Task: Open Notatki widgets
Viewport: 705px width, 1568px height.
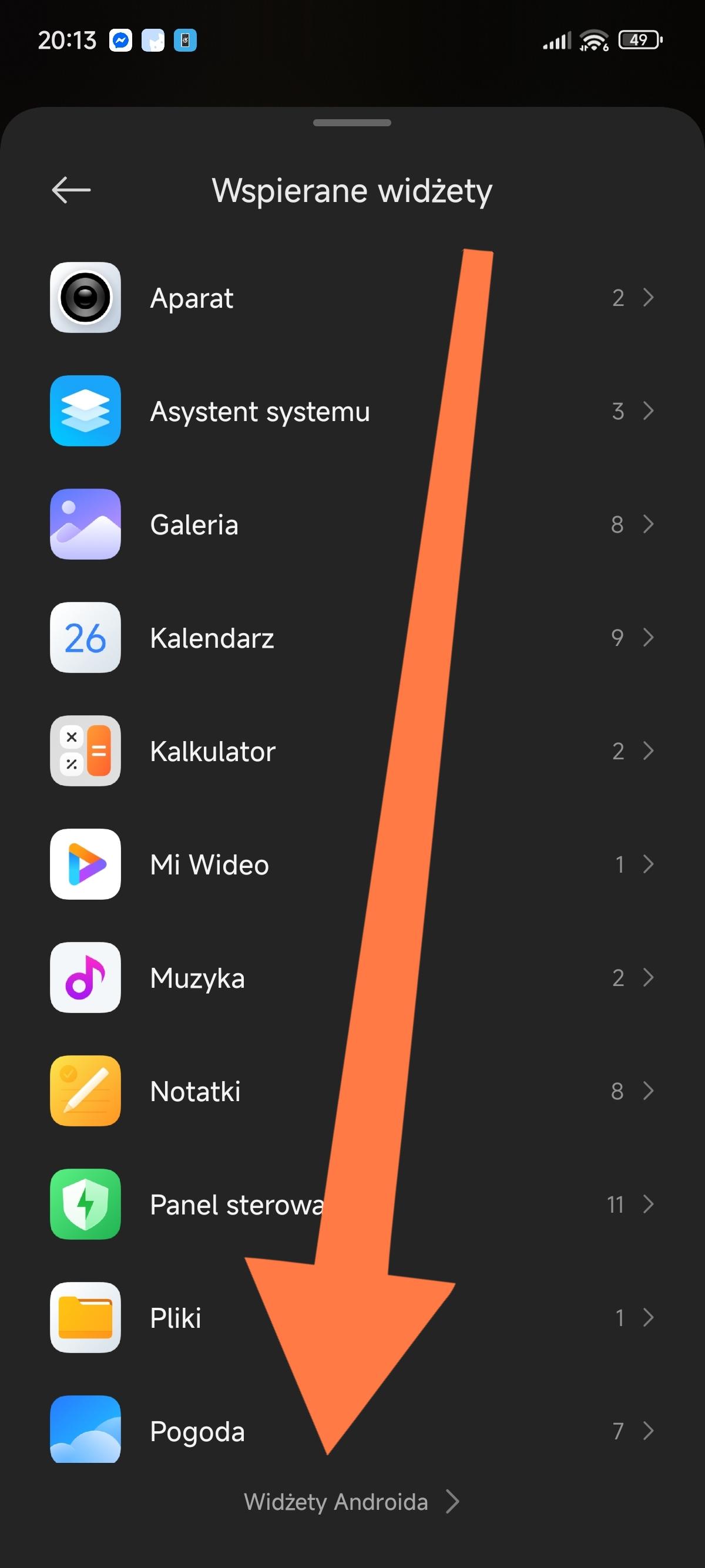Action: pyautogui.click(x=195, y=1091)
